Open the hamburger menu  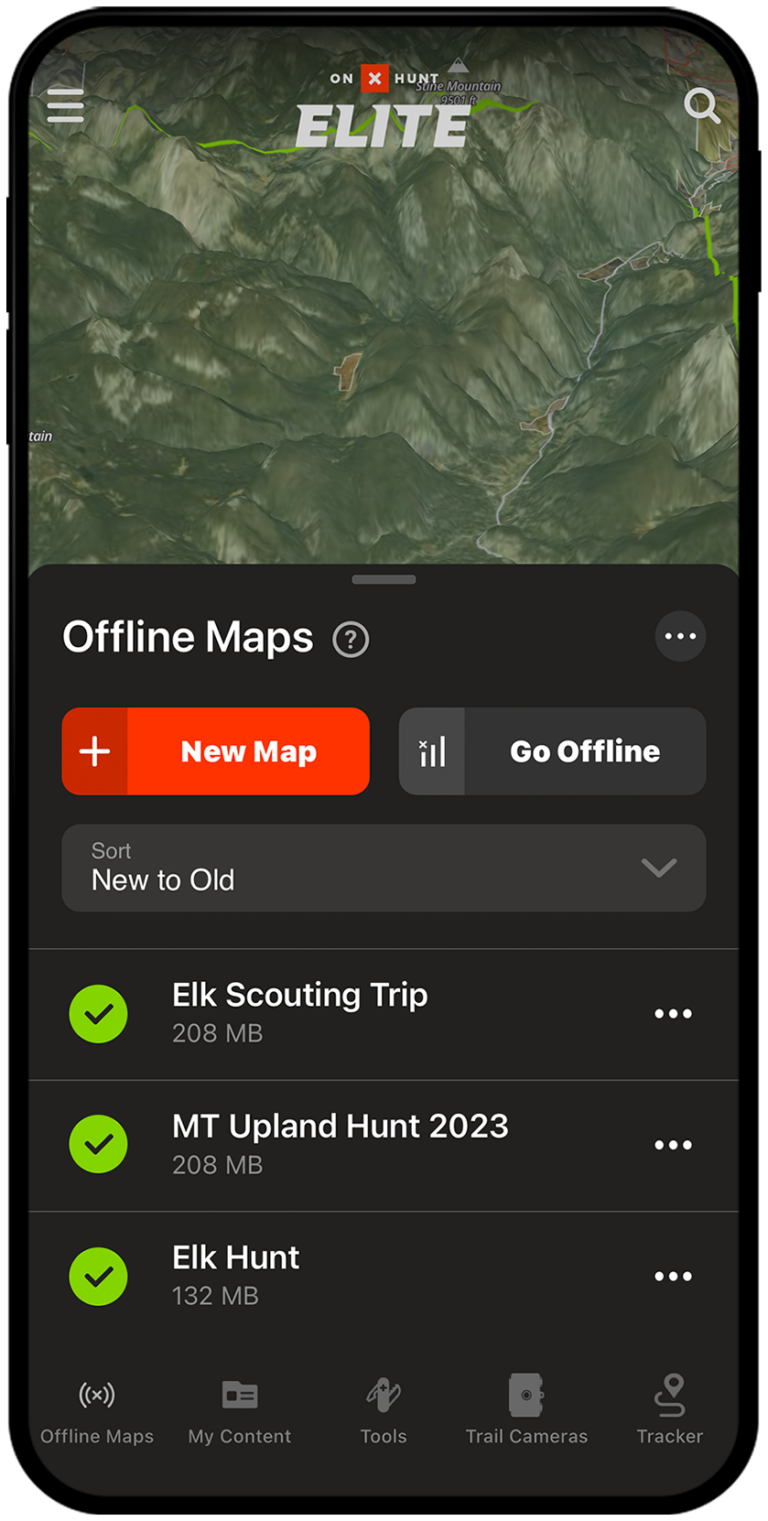click(65, 105)
